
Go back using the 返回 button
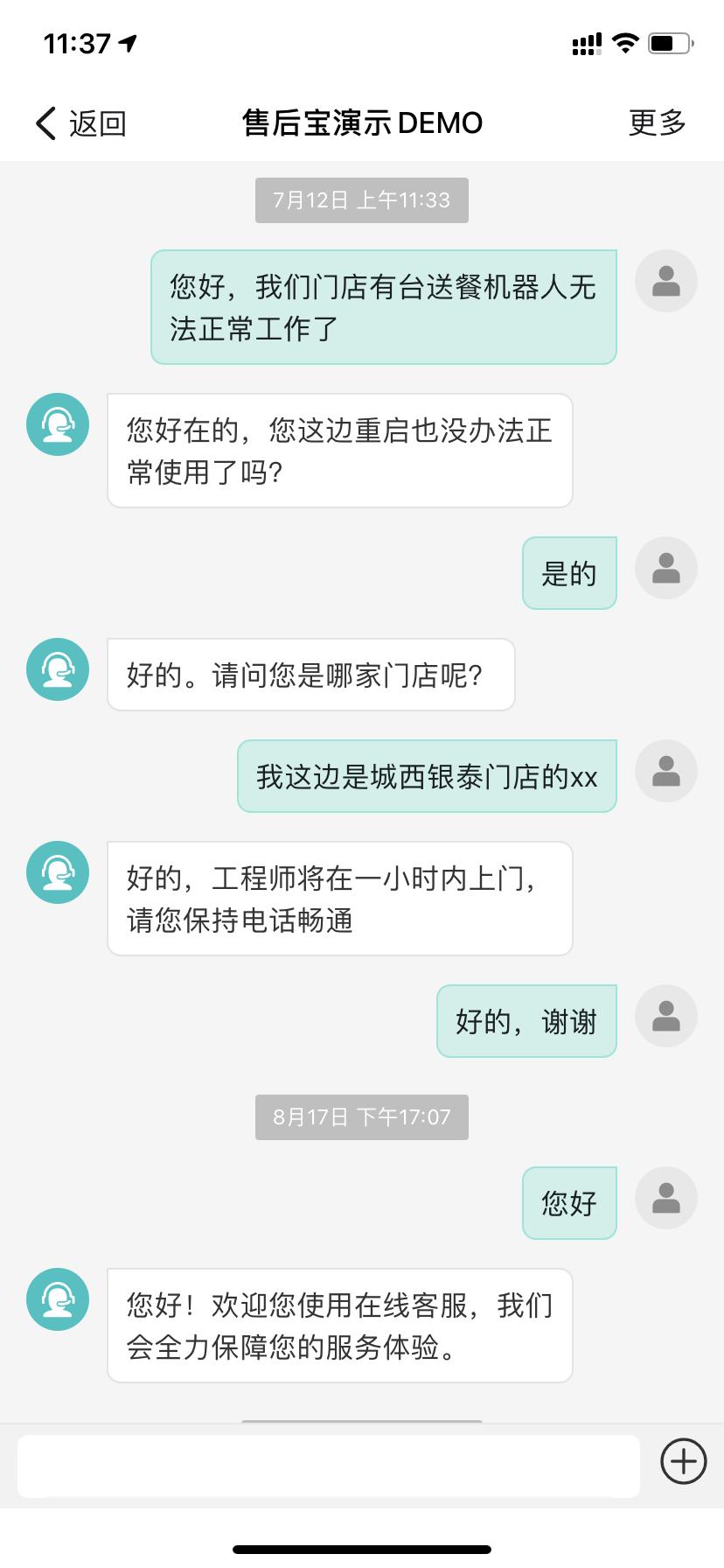point(81,123)
